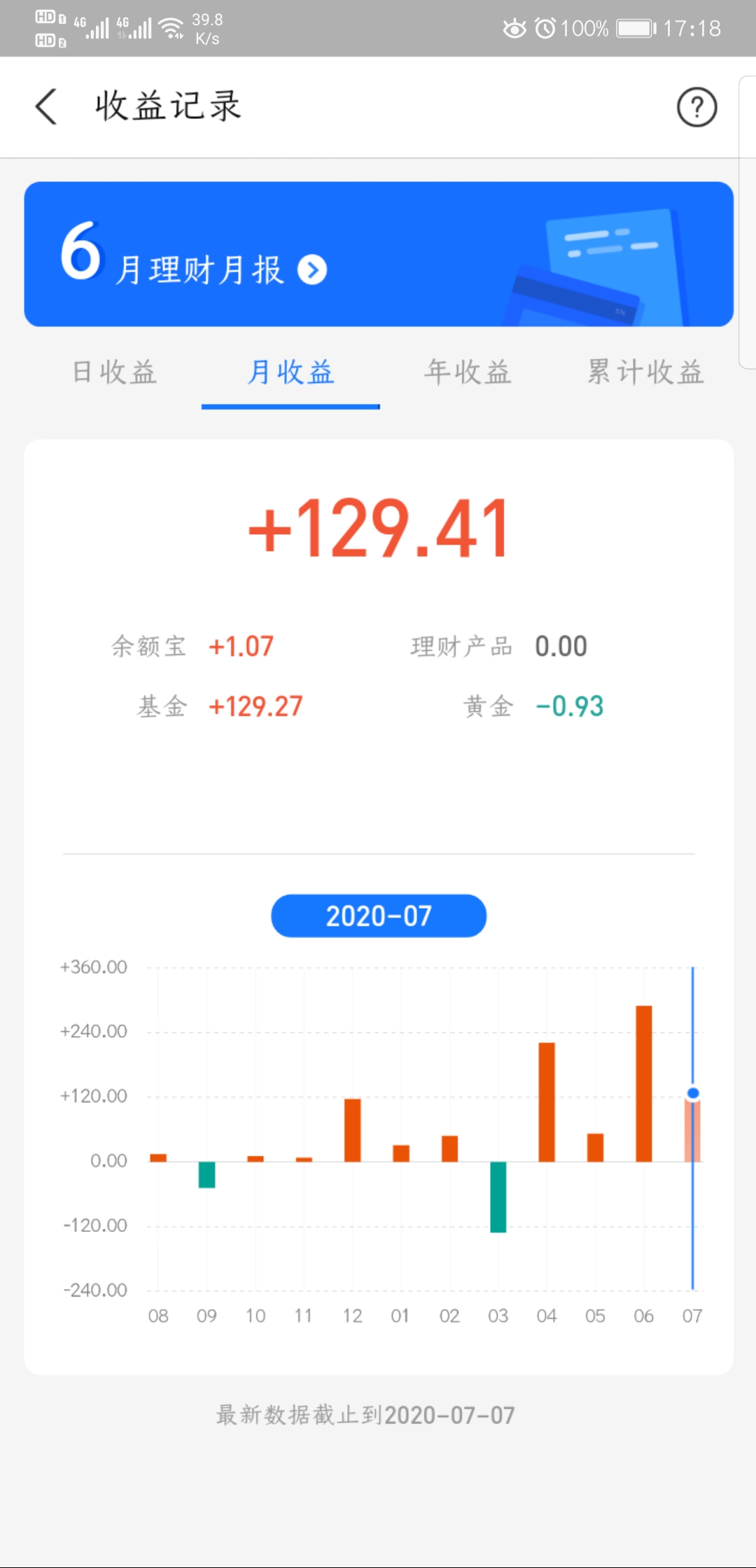Select the 03 month bar in chart

pyautogui.click(x=498, y=1197)
